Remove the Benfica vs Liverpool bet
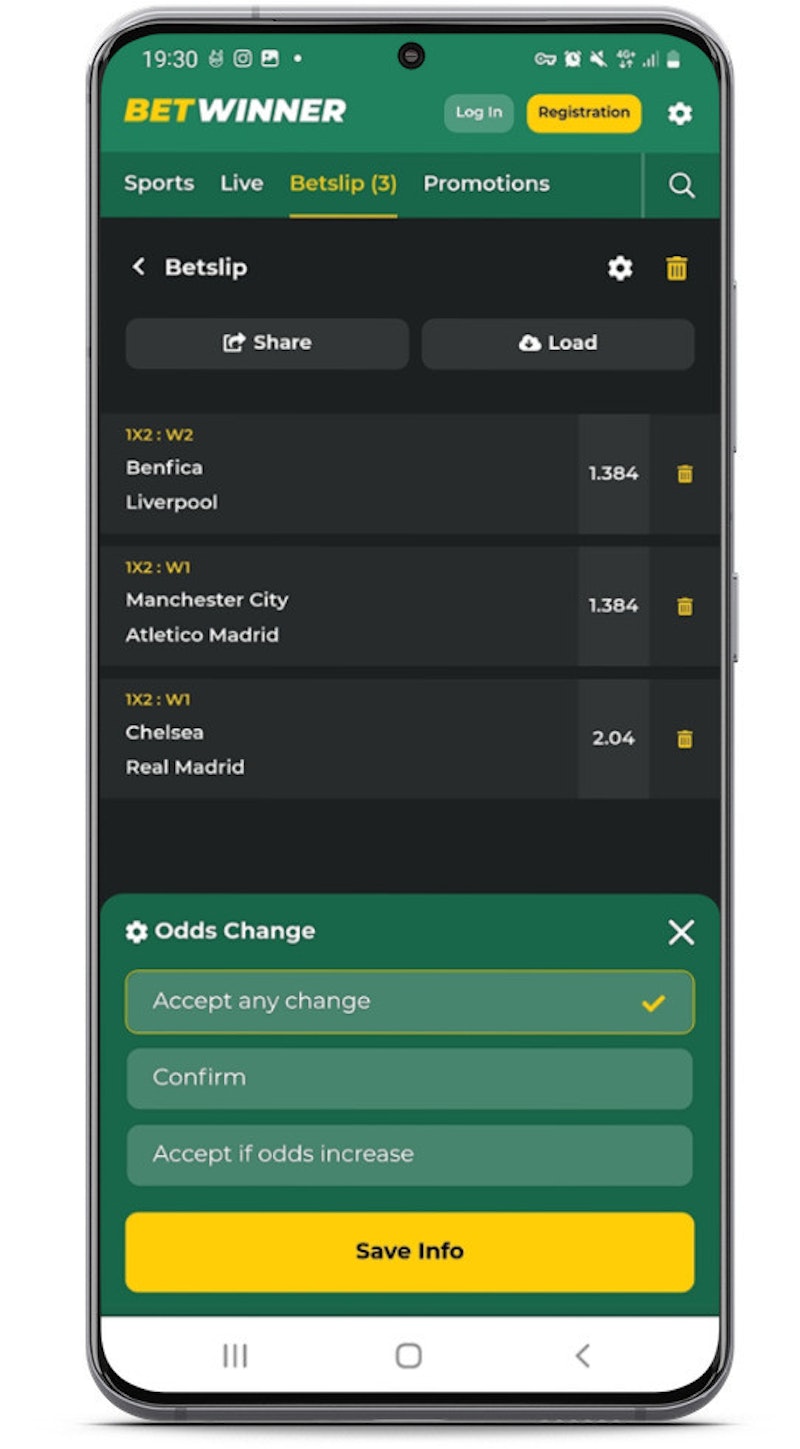Image resolution: width=800 pixels, height=1449 pixels. pyautogui.click(x=685, y=474)
